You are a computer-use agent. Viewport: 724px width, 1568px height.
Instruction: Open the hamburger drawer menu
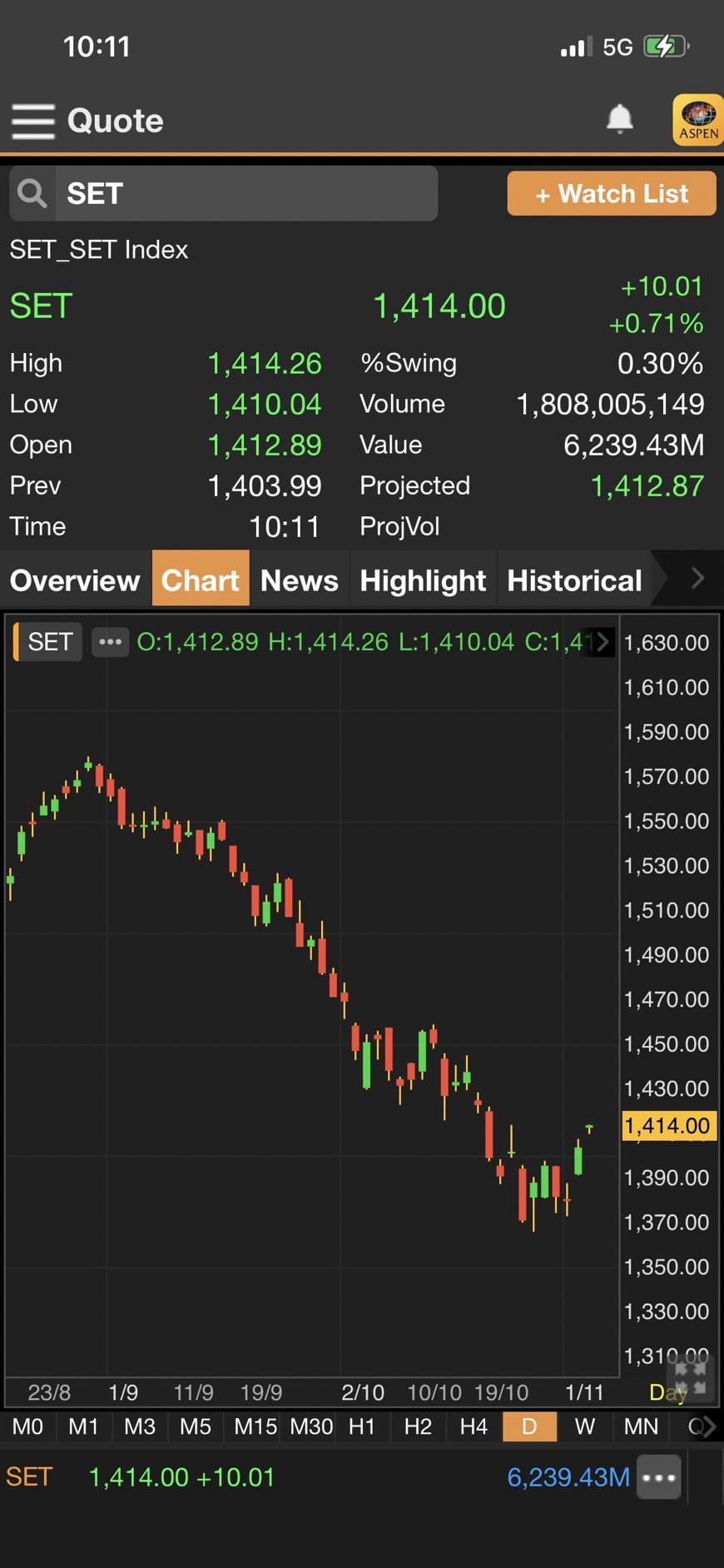(33, 122)
